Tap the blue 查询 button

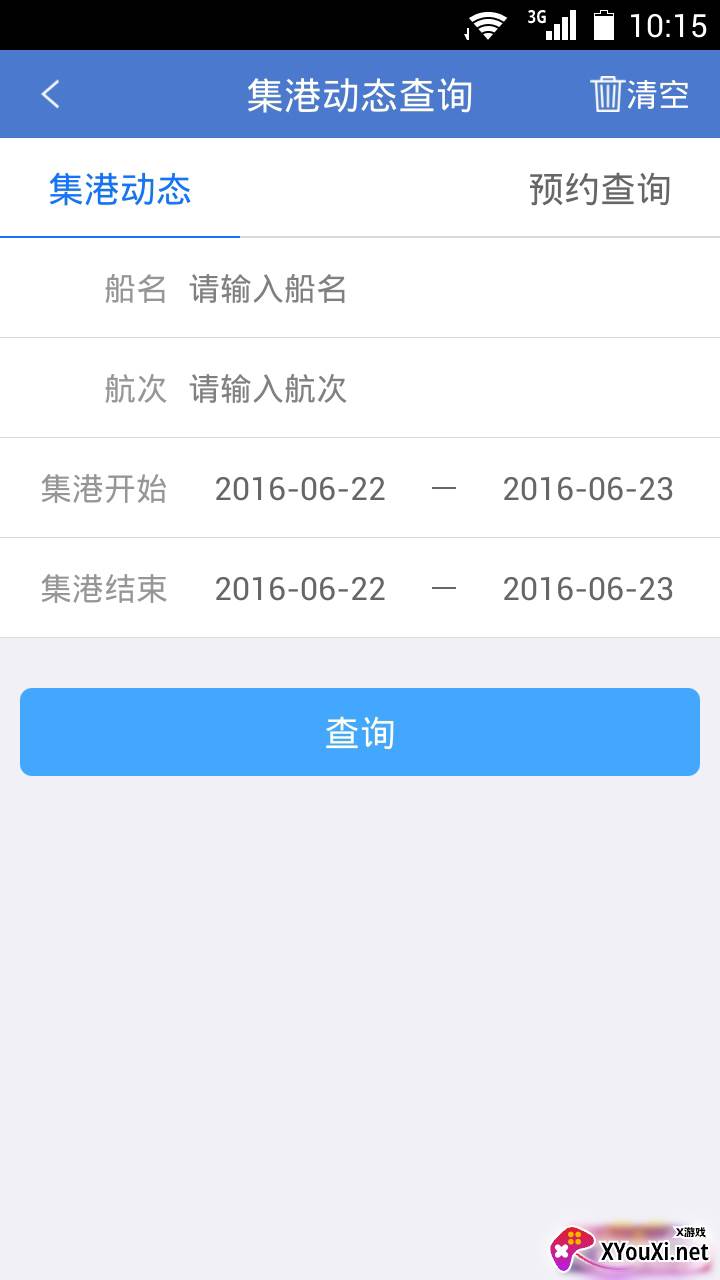coord(360,732)
